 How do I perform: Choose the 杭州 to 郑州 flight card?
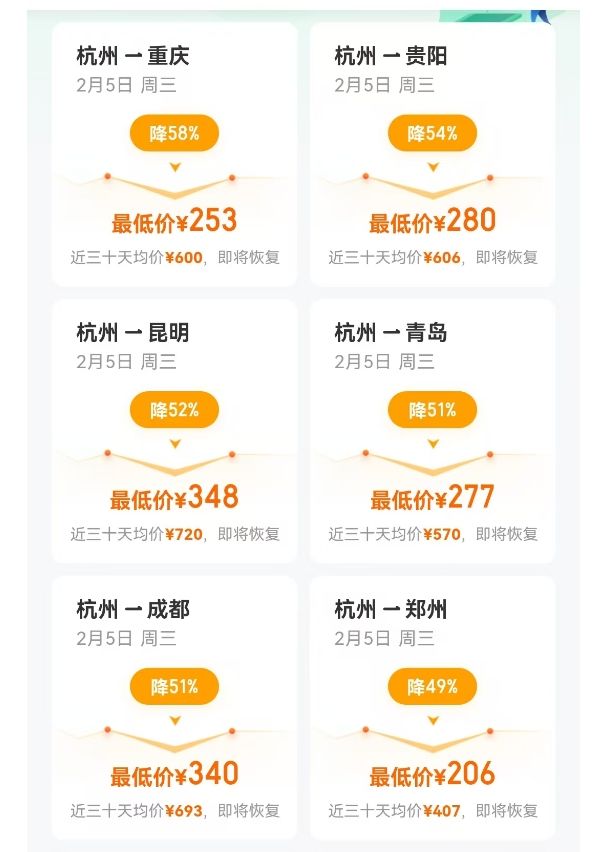click(x=432, y=707)
